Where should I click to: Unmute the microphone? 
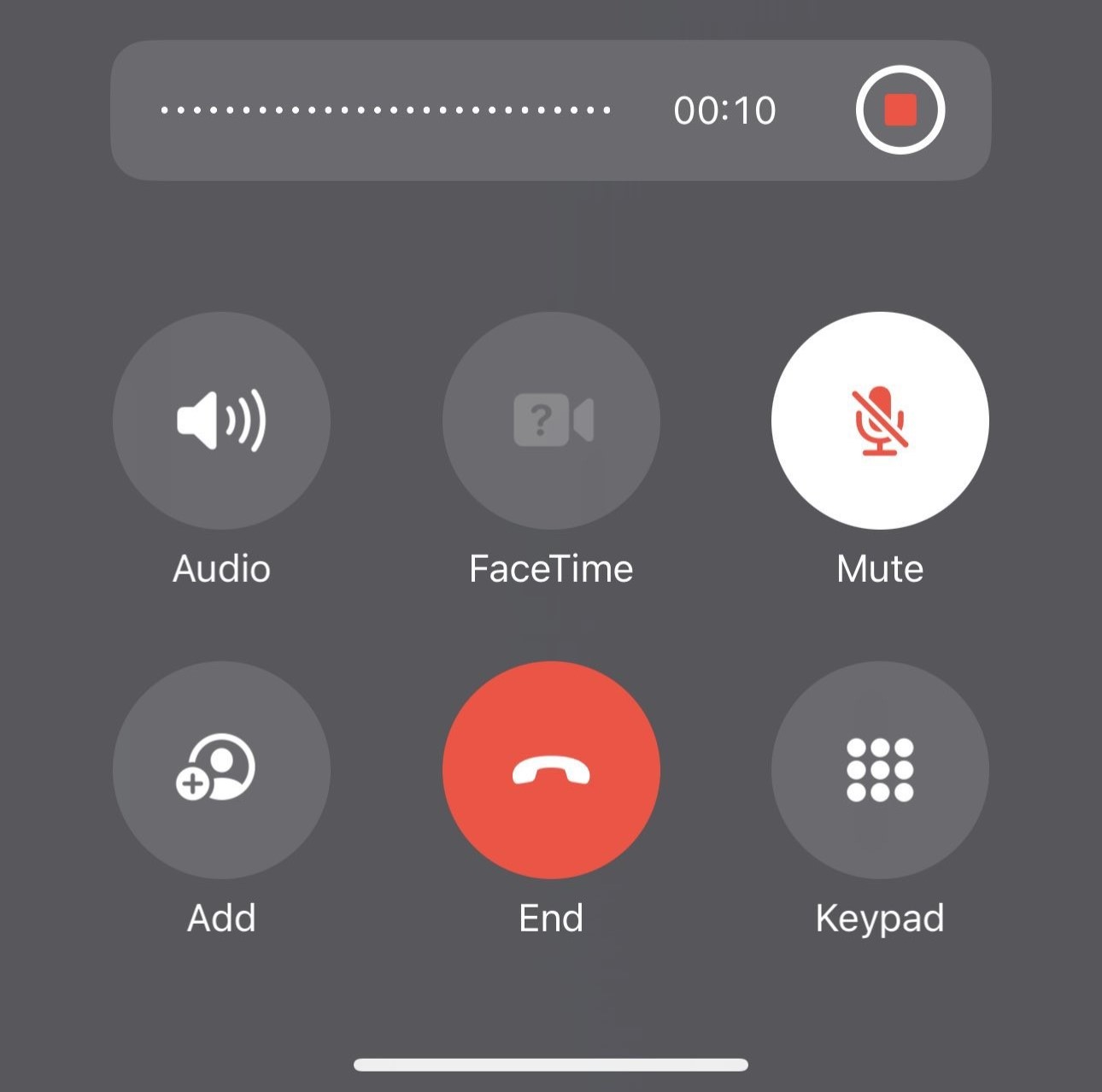click(880, 420)
